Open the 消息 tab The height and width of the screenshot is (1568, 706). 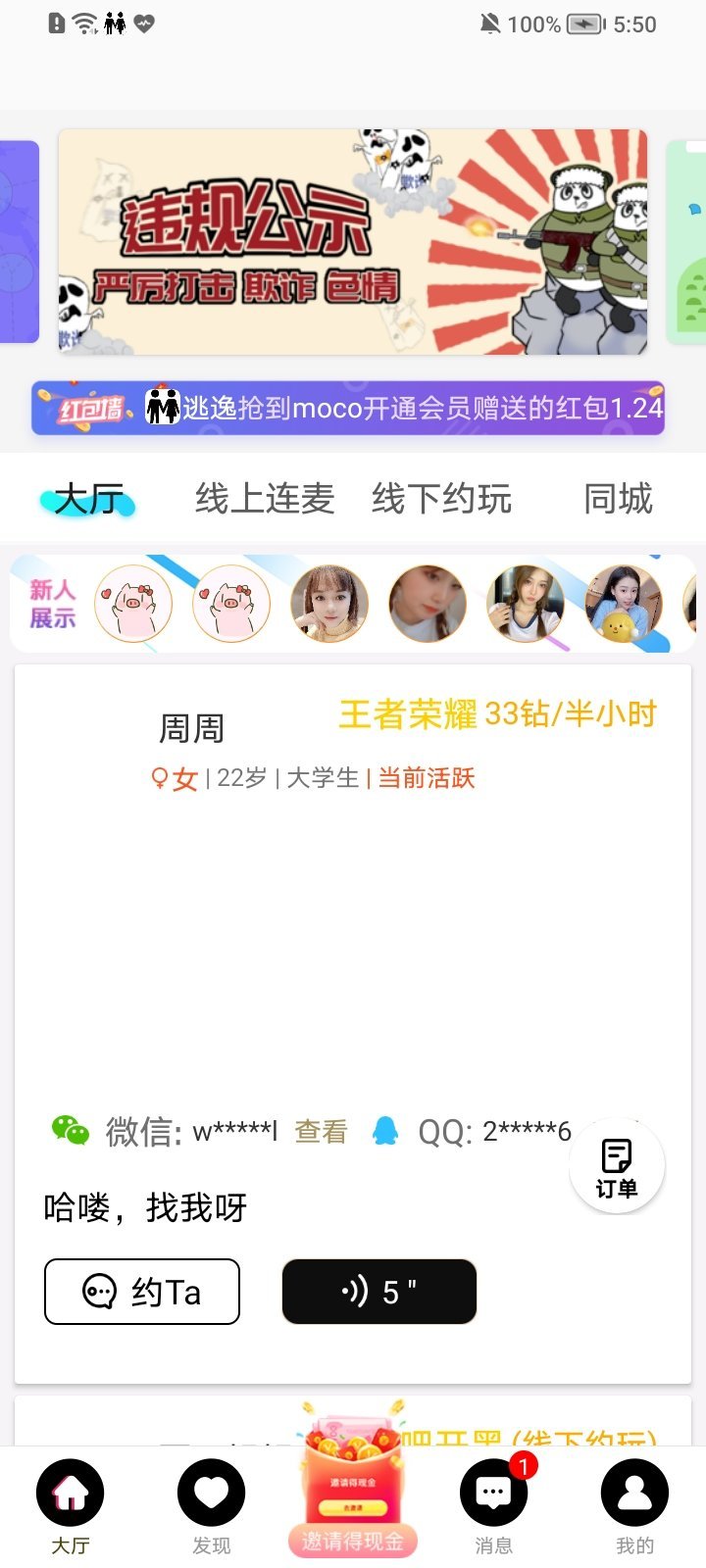(493, 1506)
